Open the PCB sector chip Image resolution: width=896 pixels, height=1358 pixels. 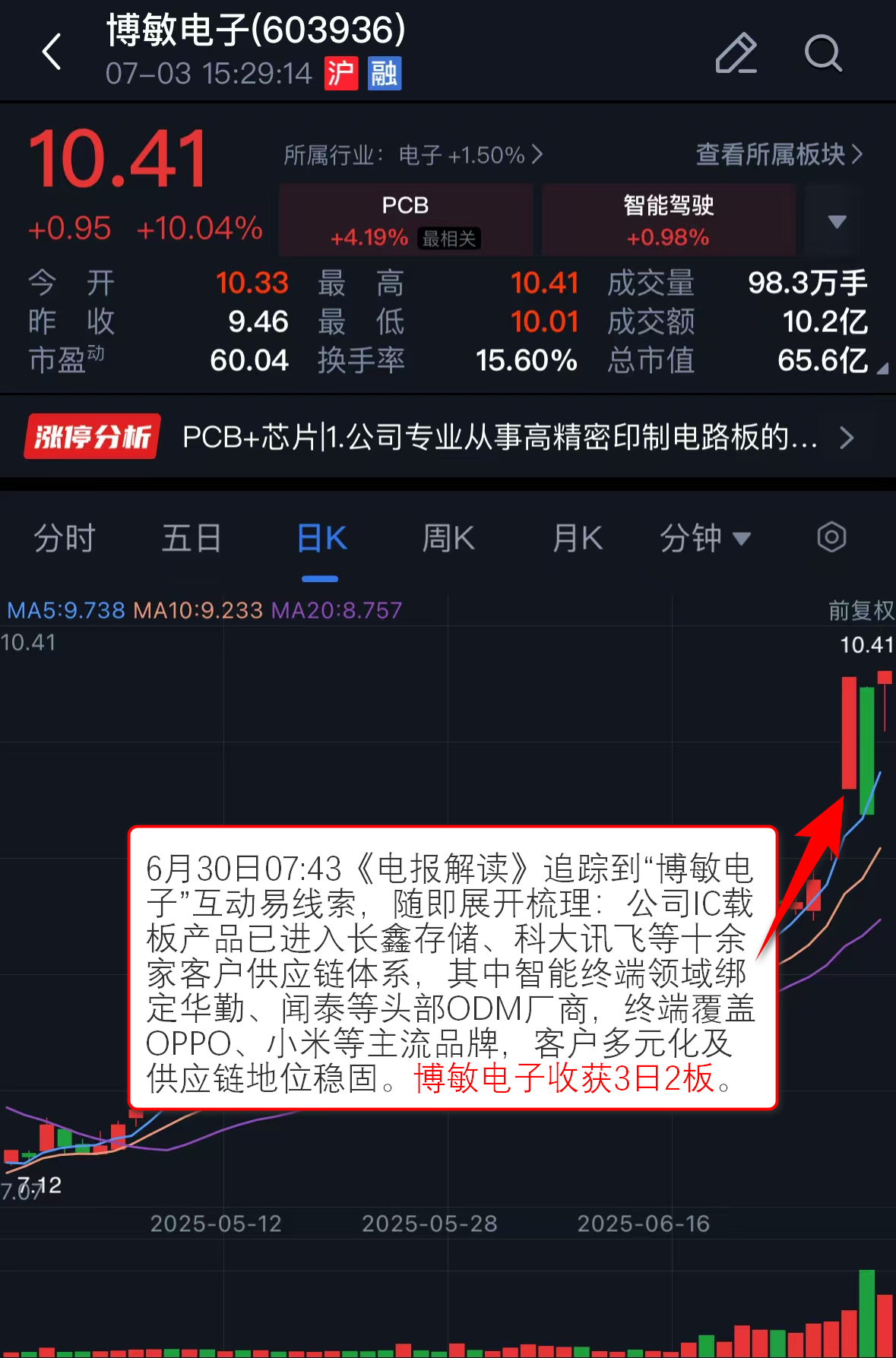coord(406,220)
